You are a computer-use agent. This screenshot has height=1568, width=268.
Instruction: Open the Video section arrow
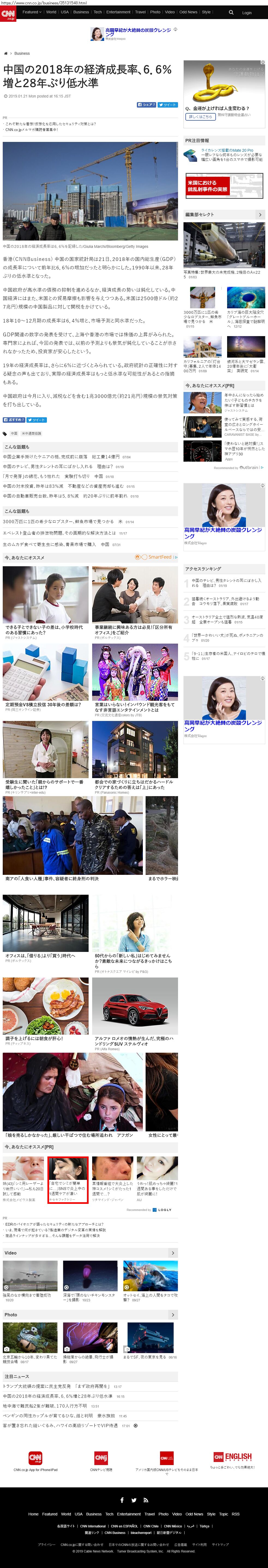pos(173,1253)
